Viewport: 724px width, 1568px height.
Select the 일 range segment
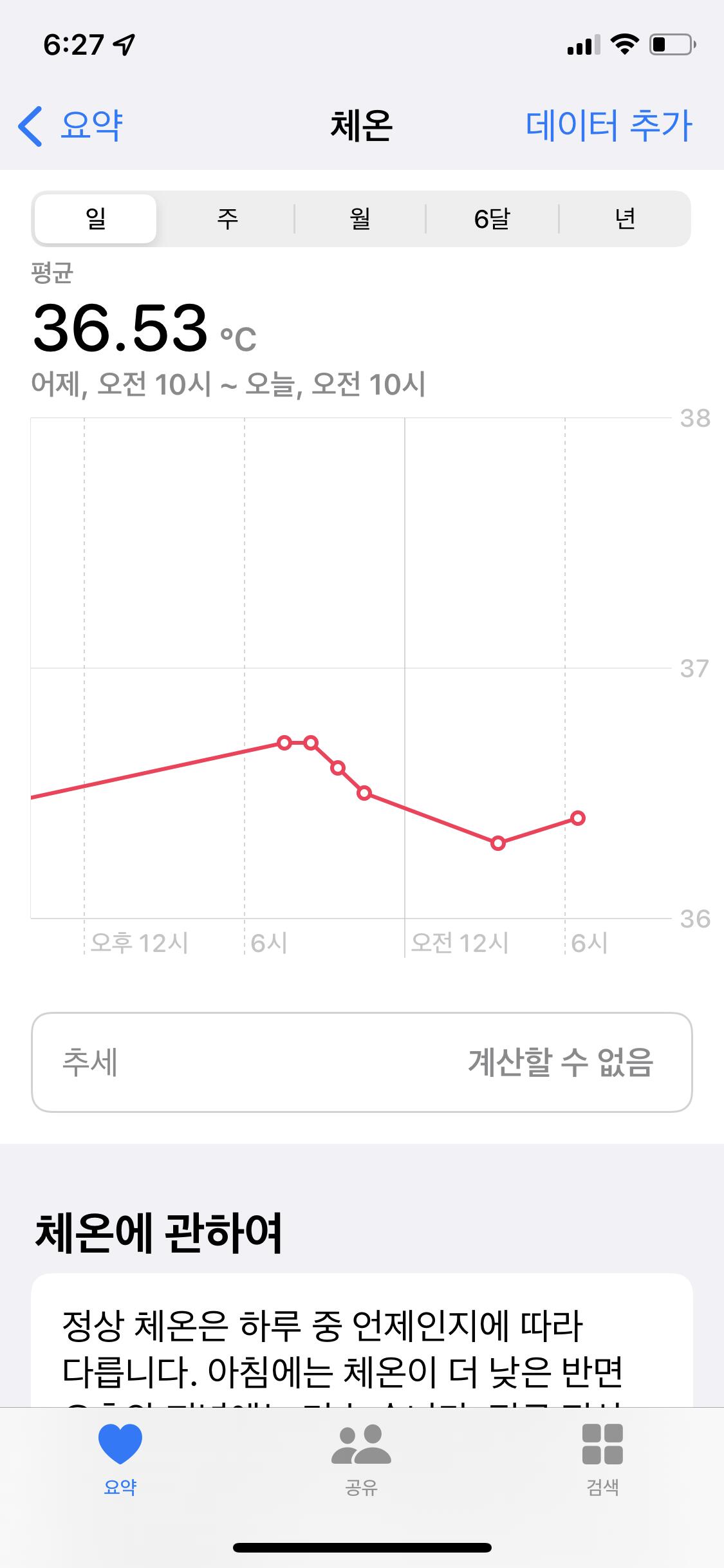(95, 219)
